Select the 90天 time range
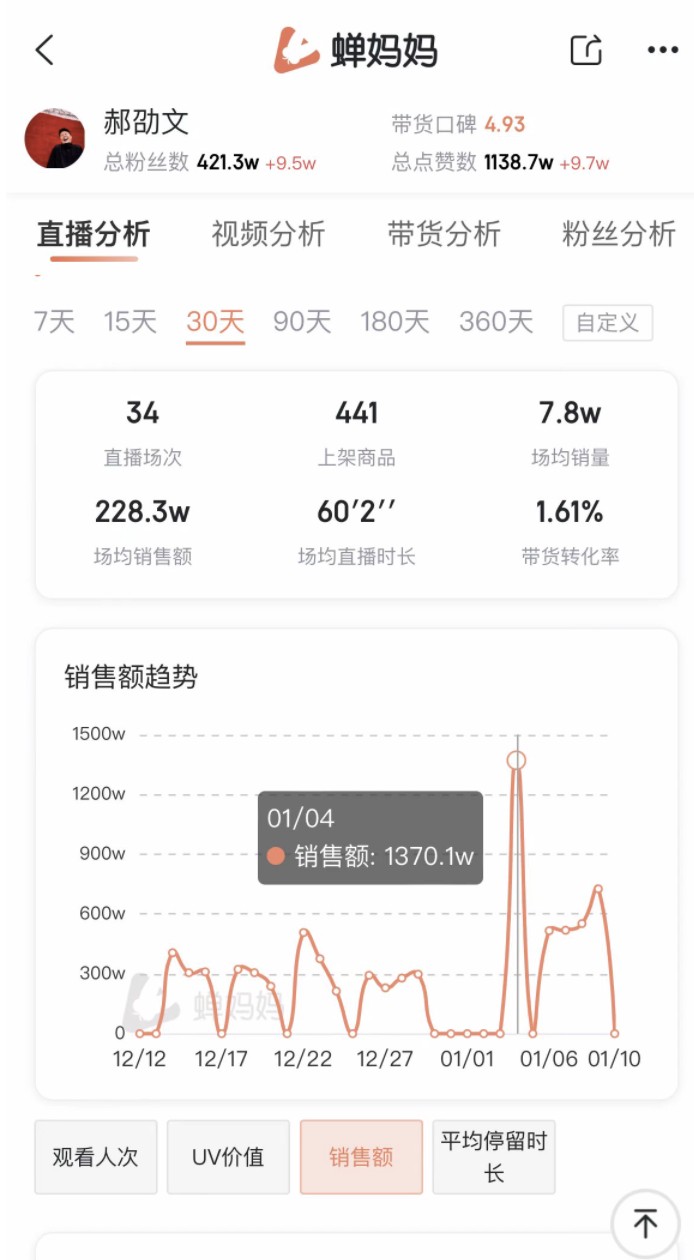The image size is (694, 1260). [x=302, y=322]
